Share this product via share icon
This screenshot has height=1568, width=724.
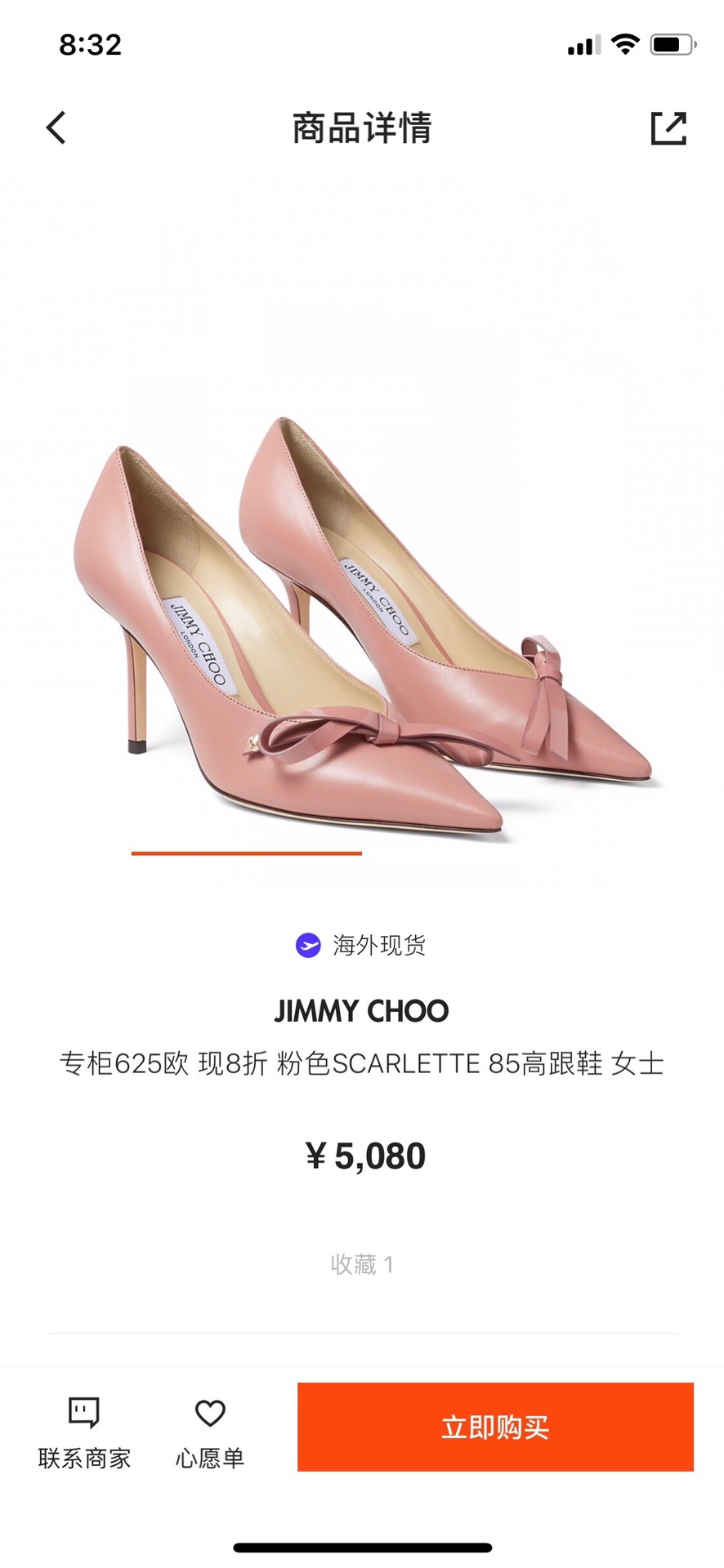click(x=668, y=128)
